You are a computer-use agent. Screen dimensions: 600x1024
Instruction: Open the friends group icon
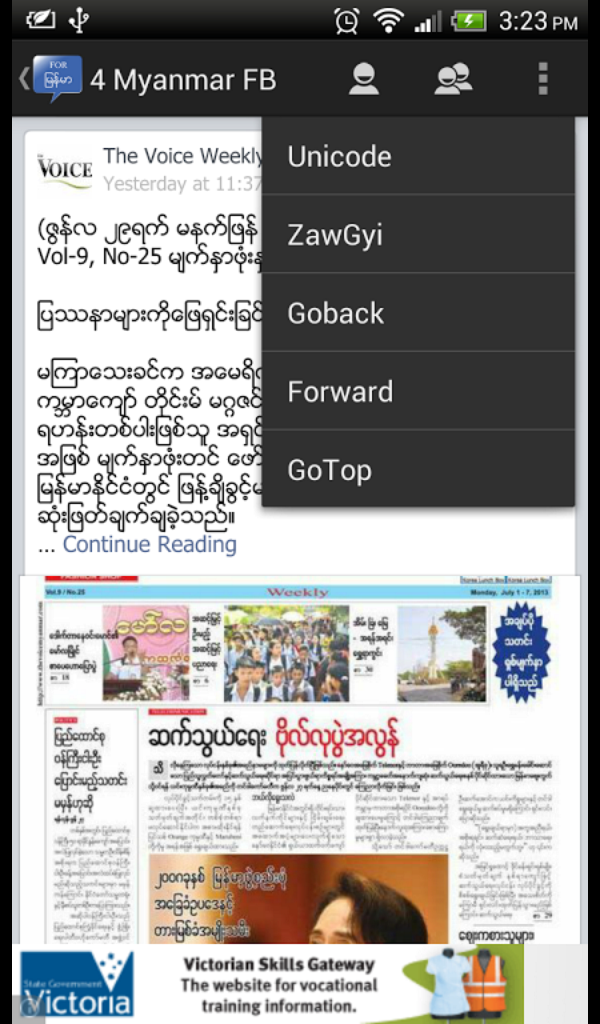tap(453, 79)
